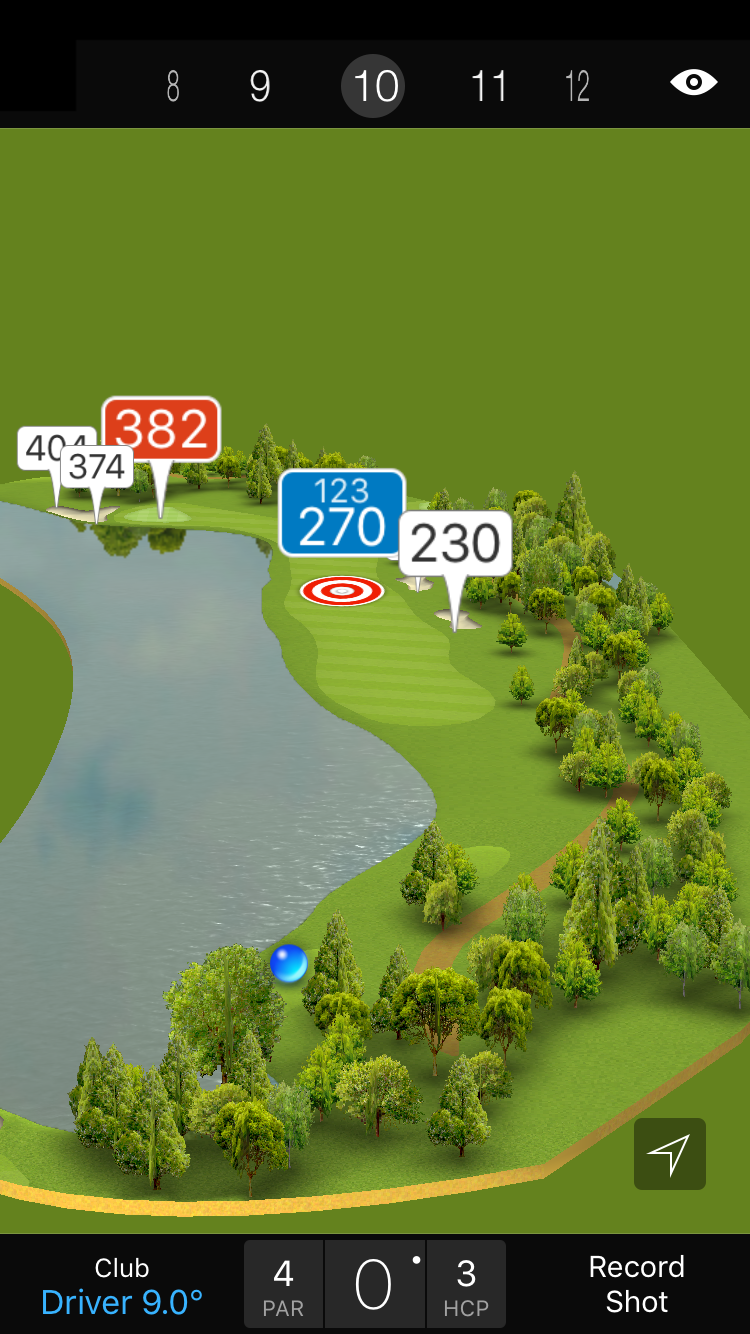Select the red 382 distance marker
750x1334 pixels.
tap(161, 429)
